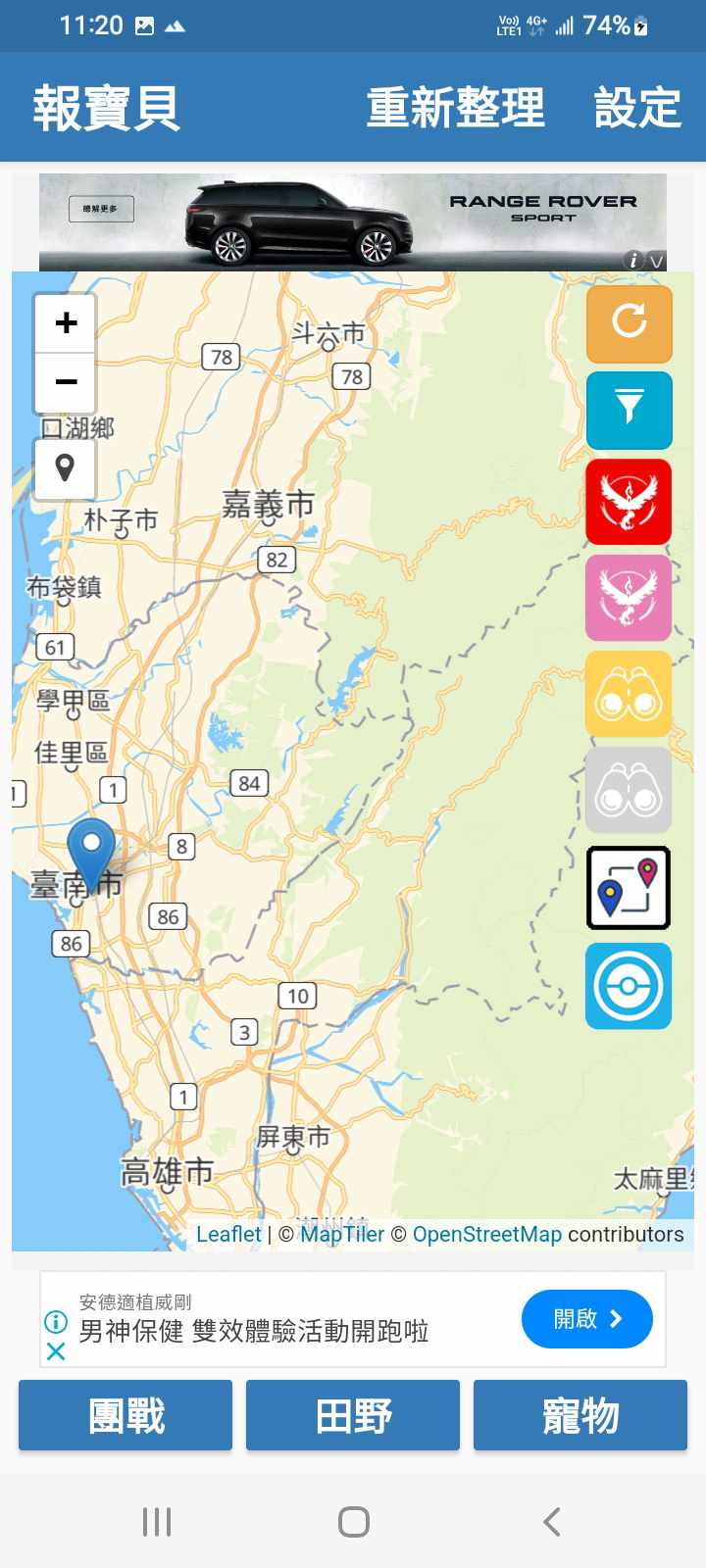The height and width of the screenshot is (1568, 706).
Task: Tap the orange refresh map button
Action: pyautogui.click(x=629, y=323)
